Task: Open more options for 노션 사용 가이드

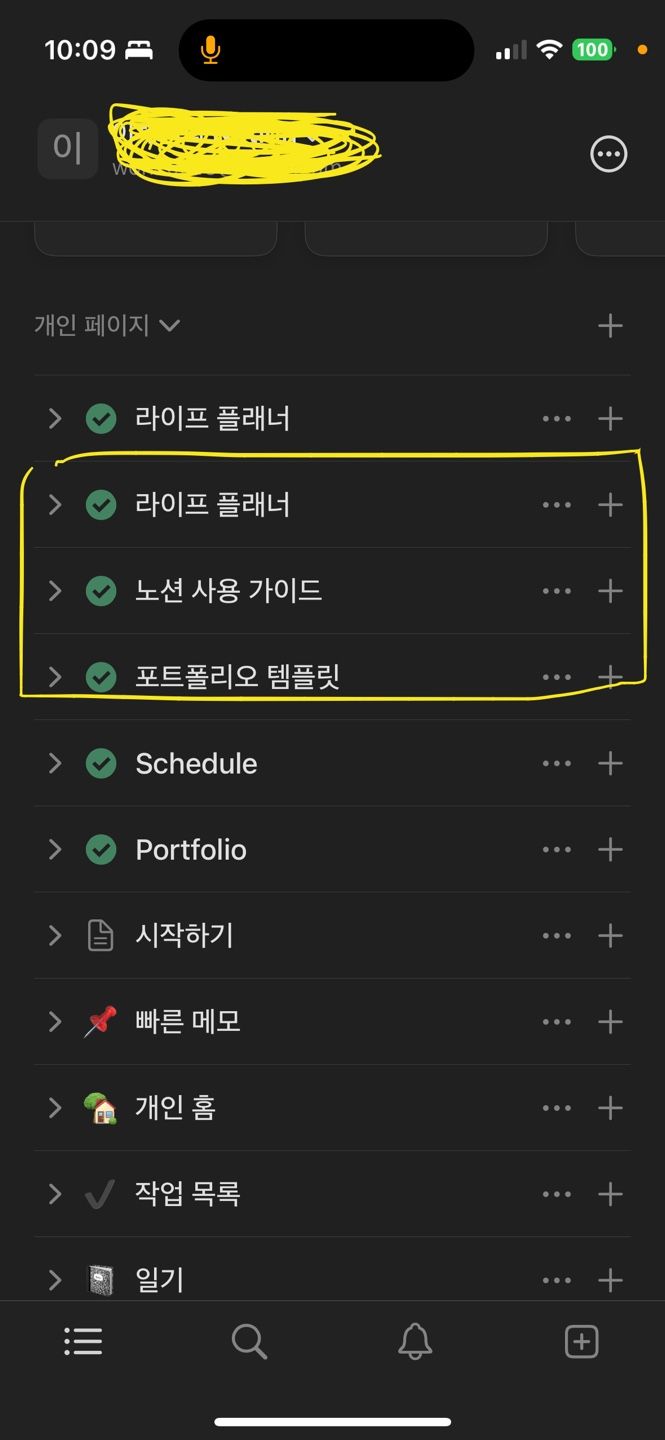Action: (556, 591)
